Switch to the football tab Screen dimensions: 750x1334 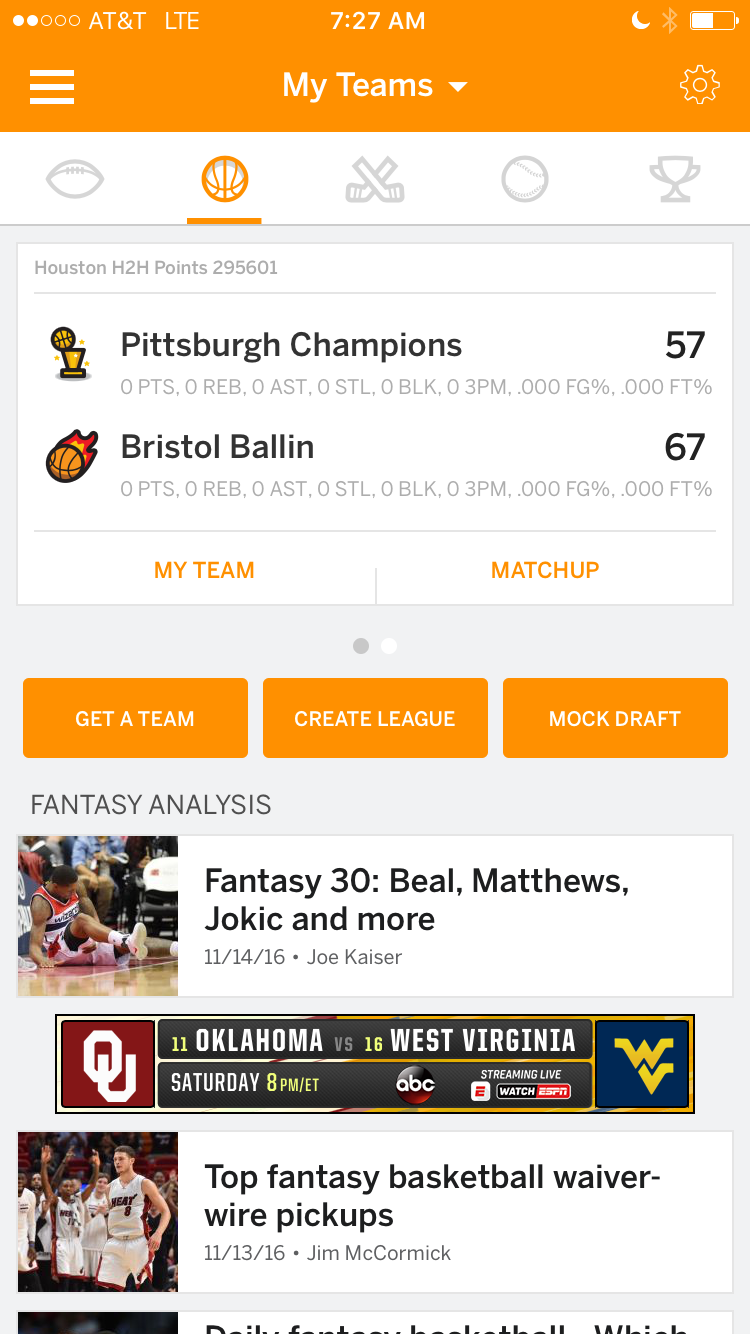75,181
